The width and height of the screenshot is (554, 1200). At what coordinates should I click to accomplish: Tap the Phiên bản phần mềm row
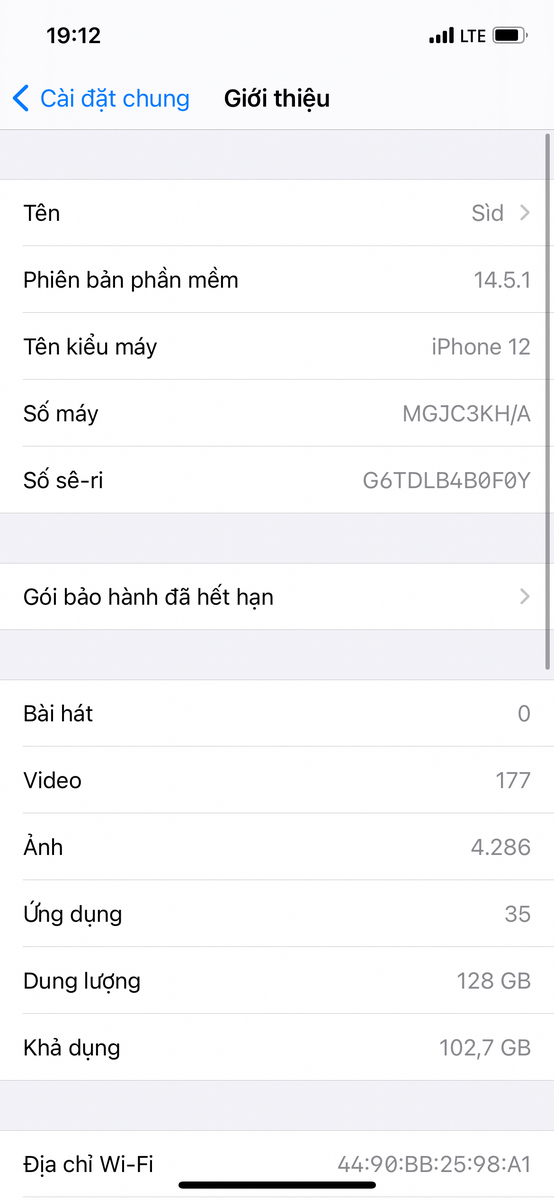(x=277, y=280)
